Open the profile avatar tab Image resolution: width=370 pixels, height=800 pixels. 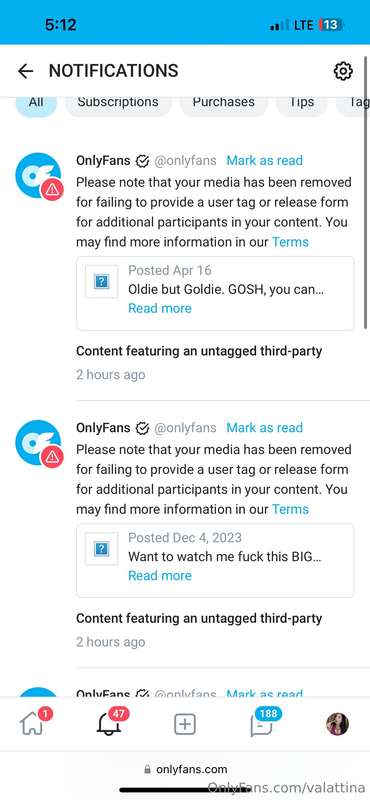coord(337,724)
